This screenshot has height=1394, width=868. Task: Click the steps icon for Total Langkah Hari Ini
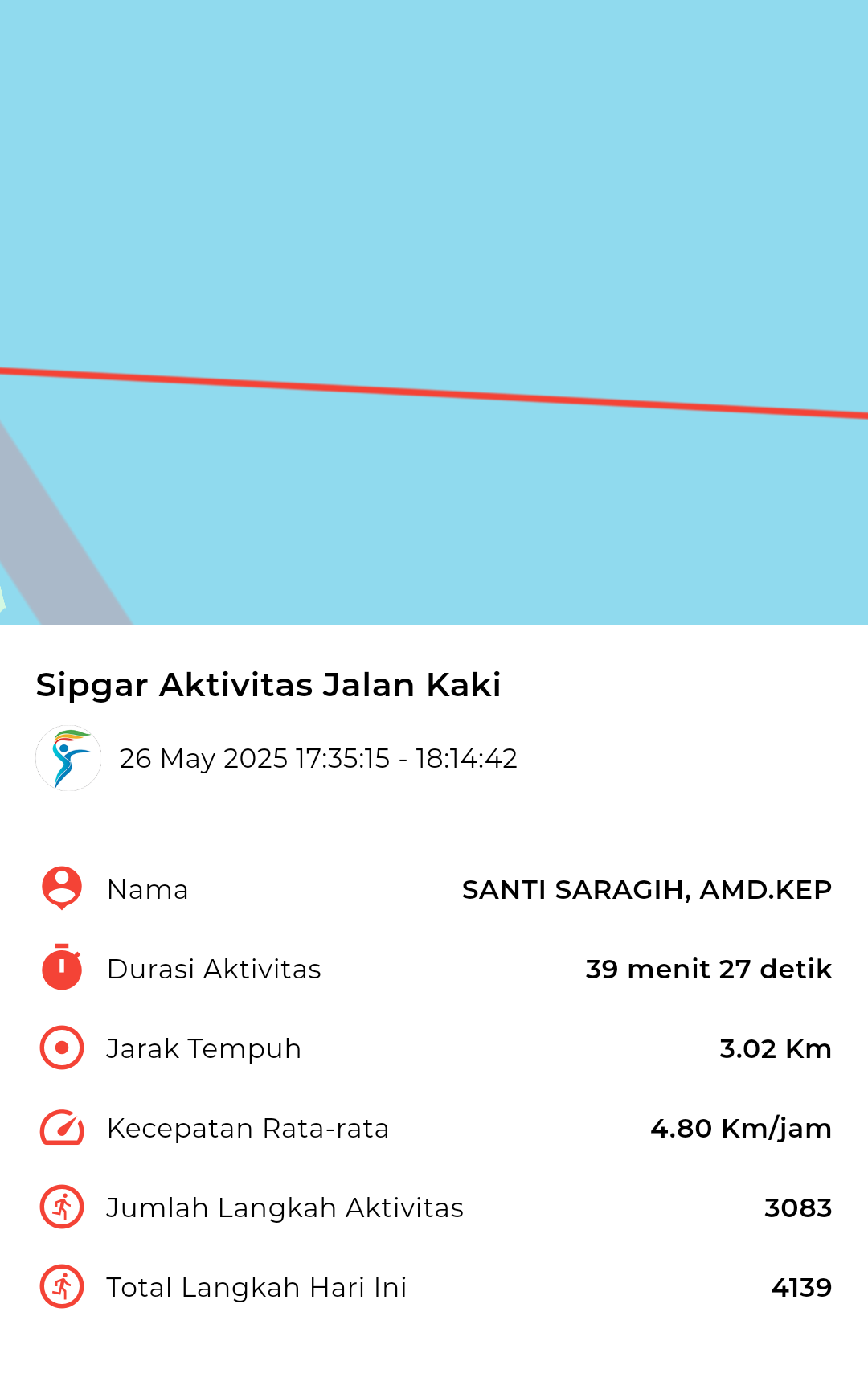point(60,1286)
